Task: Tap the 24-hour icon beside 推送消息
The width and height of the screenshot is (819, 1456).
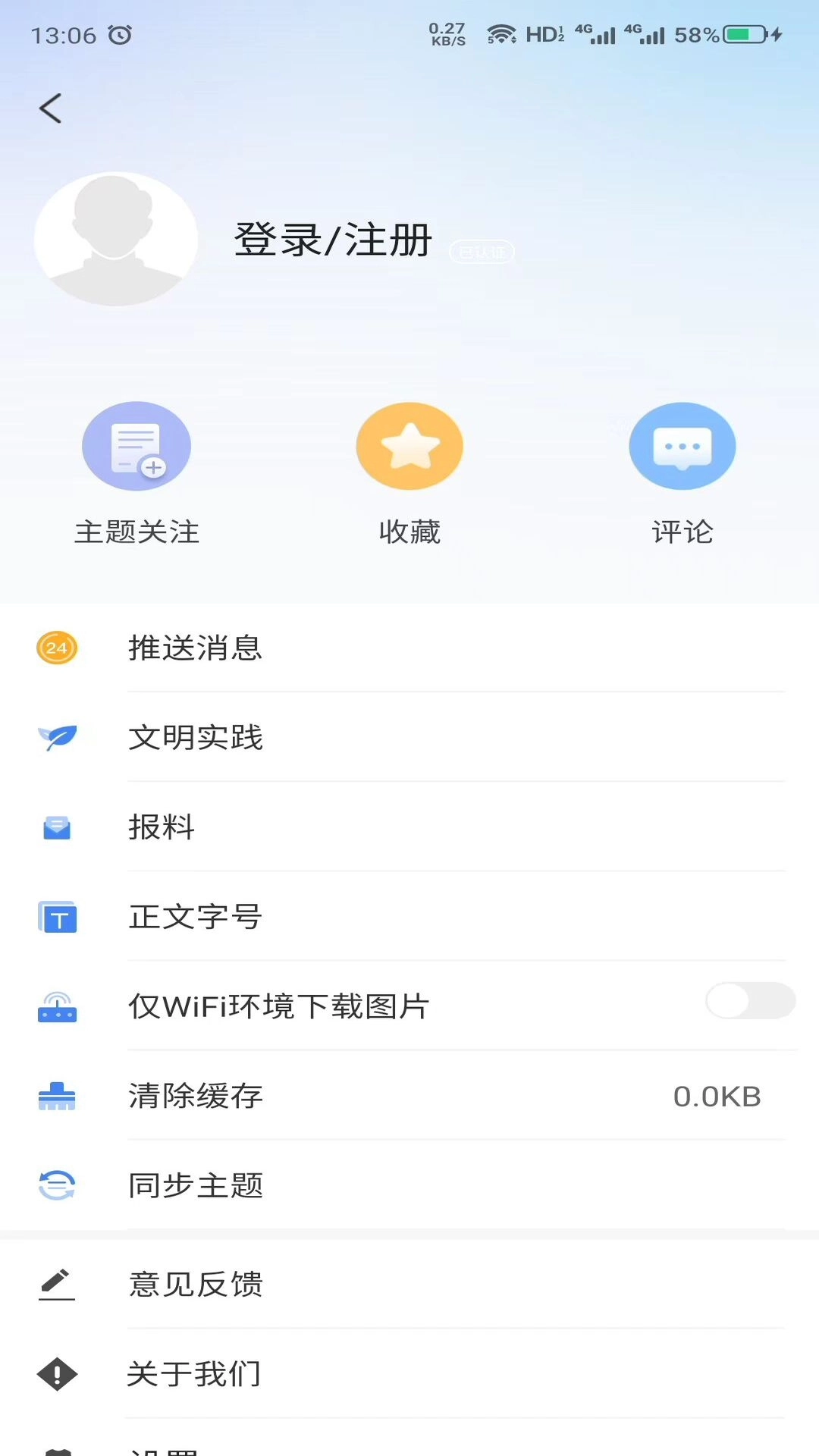Action: click(56, 648)
